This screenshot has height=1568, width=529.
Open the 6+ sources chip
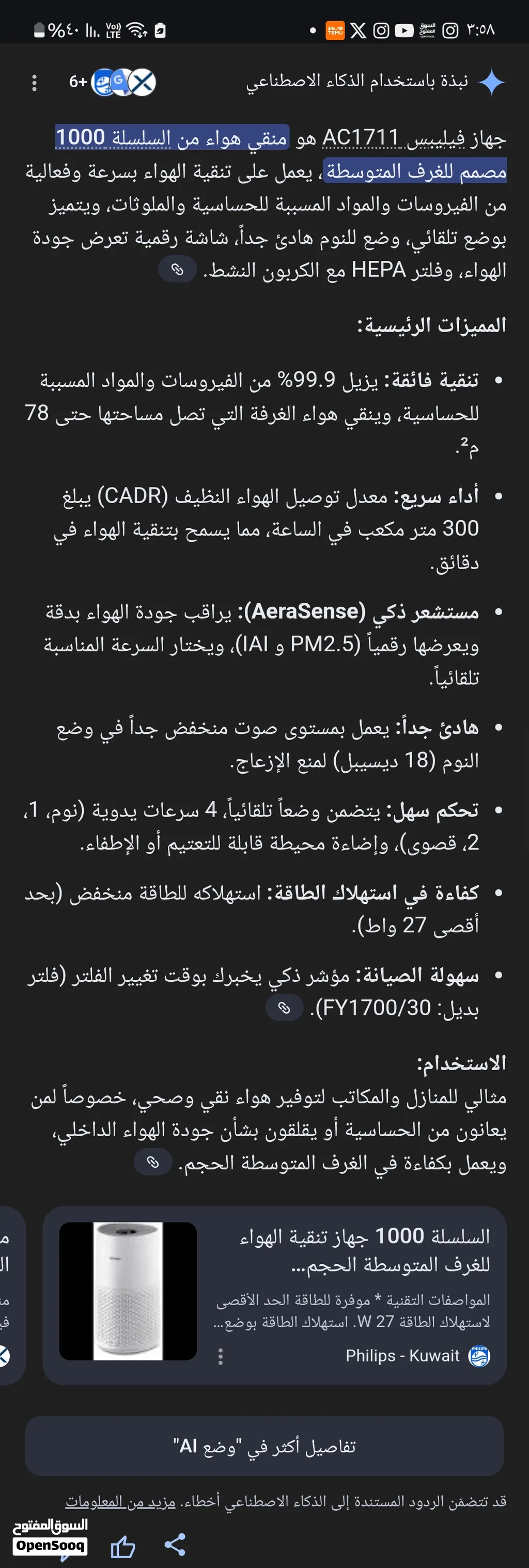pyautogui.click(x=112, y=82)
